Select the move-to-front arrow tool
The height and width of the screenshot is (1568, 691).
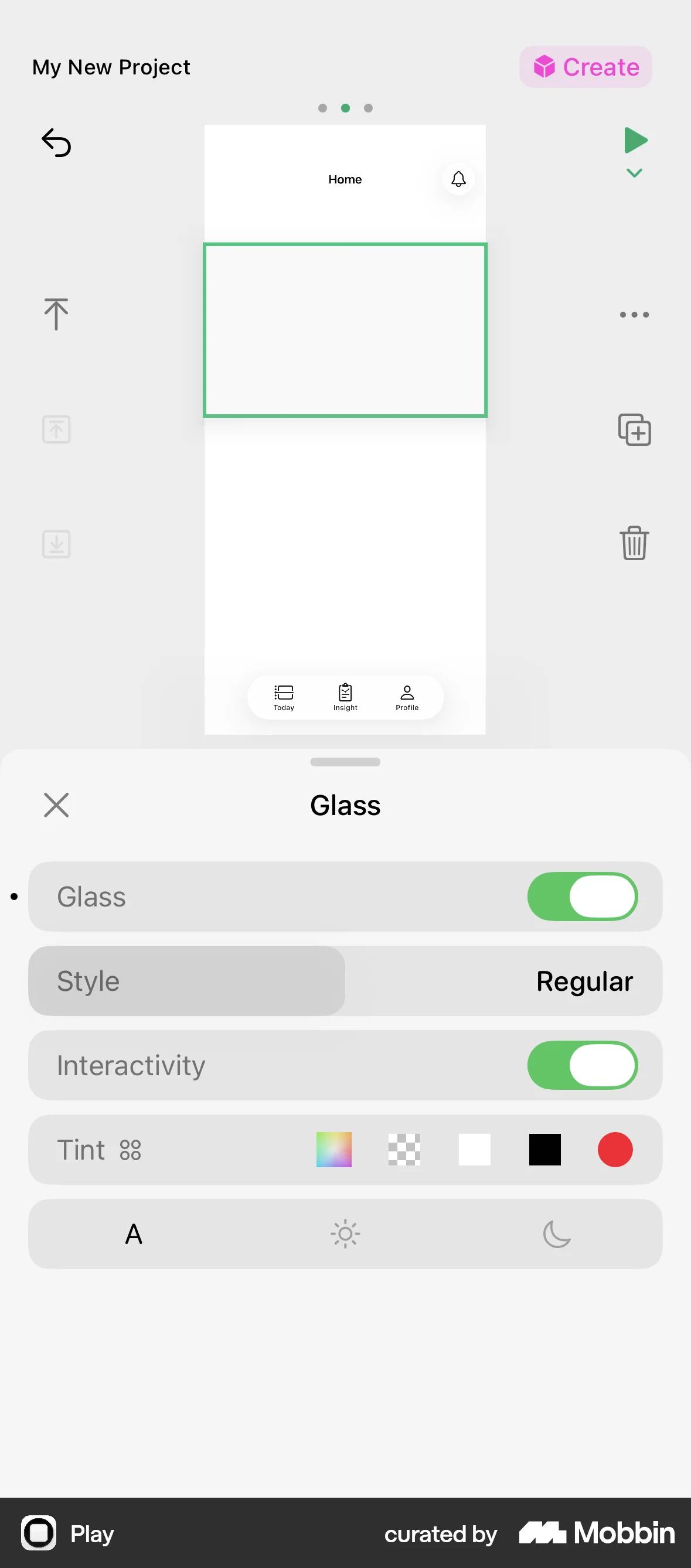pyautogui.click(x=56, y=314)
